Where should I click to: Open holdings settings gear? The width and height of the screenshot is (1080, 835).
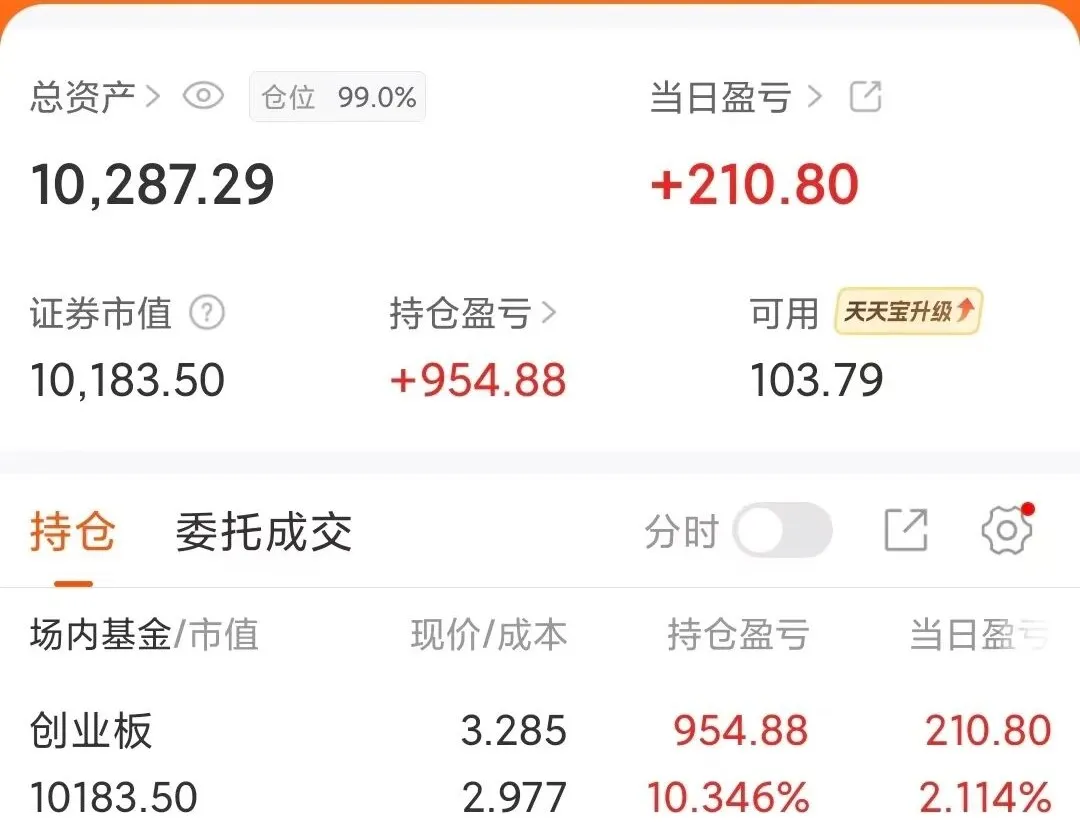pos(1006,530)
